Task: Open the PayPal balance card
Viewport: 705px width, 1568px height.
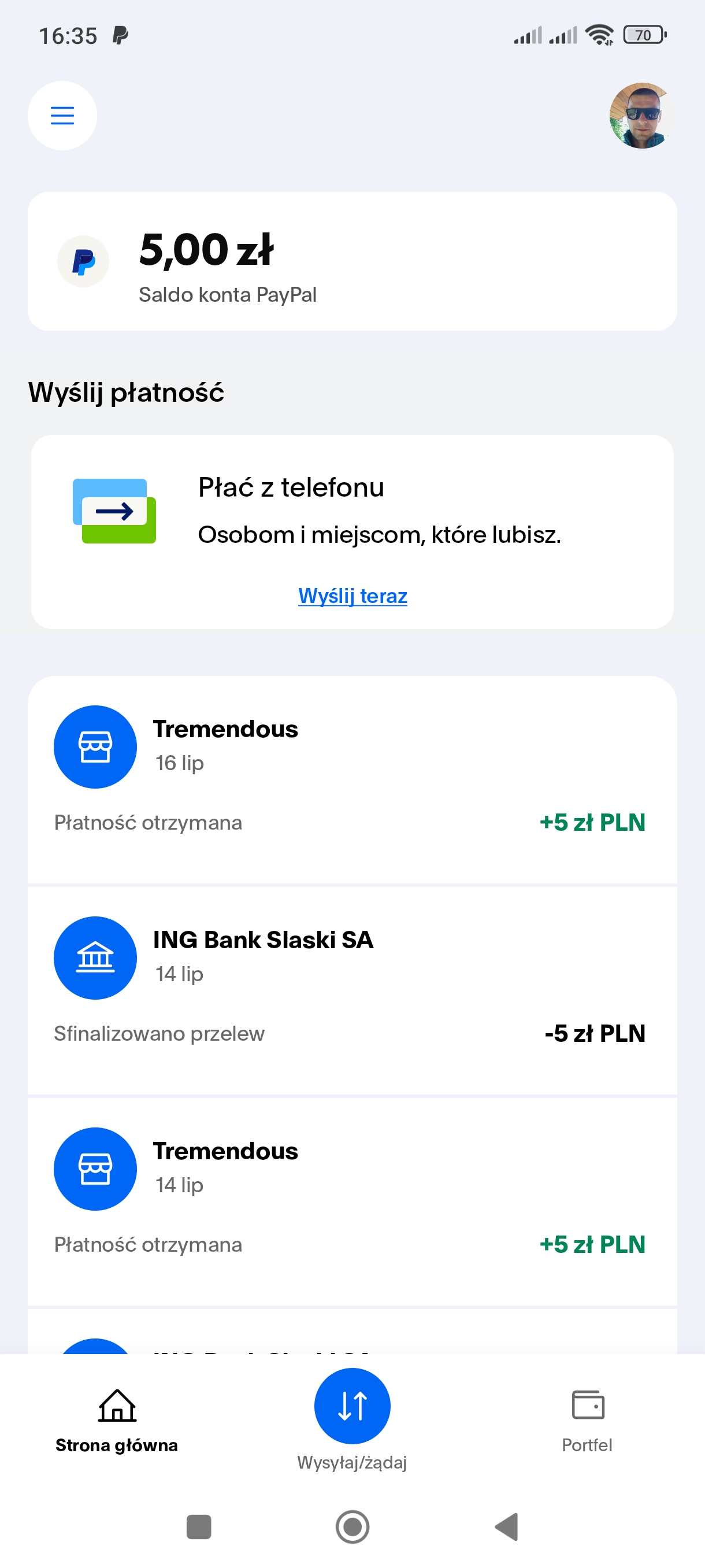Action: click(352, 262)
